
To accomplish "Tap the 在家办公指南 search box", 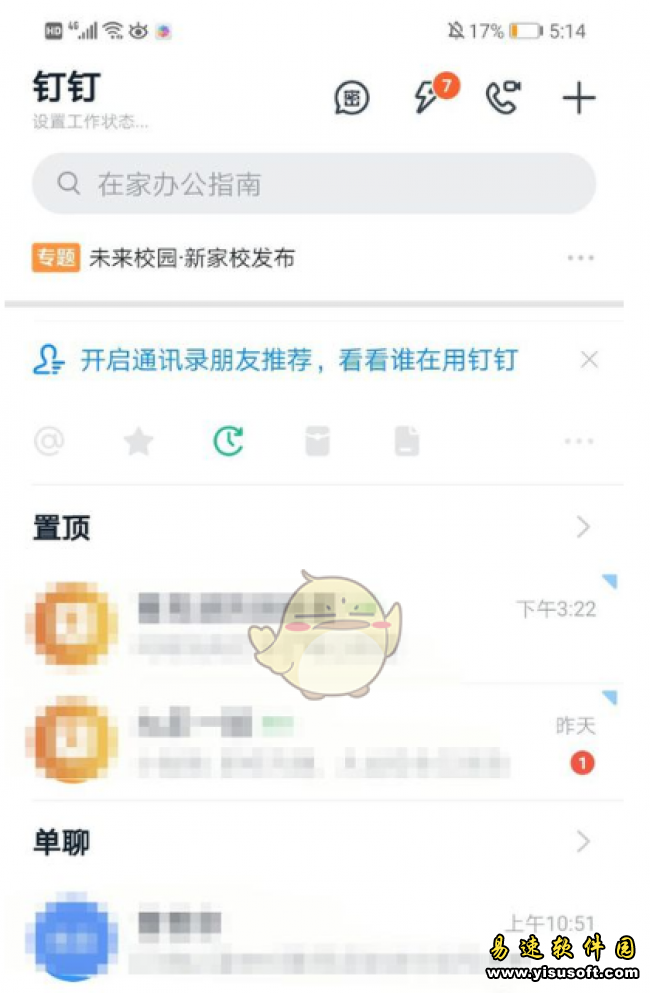I will pos(314,184).
